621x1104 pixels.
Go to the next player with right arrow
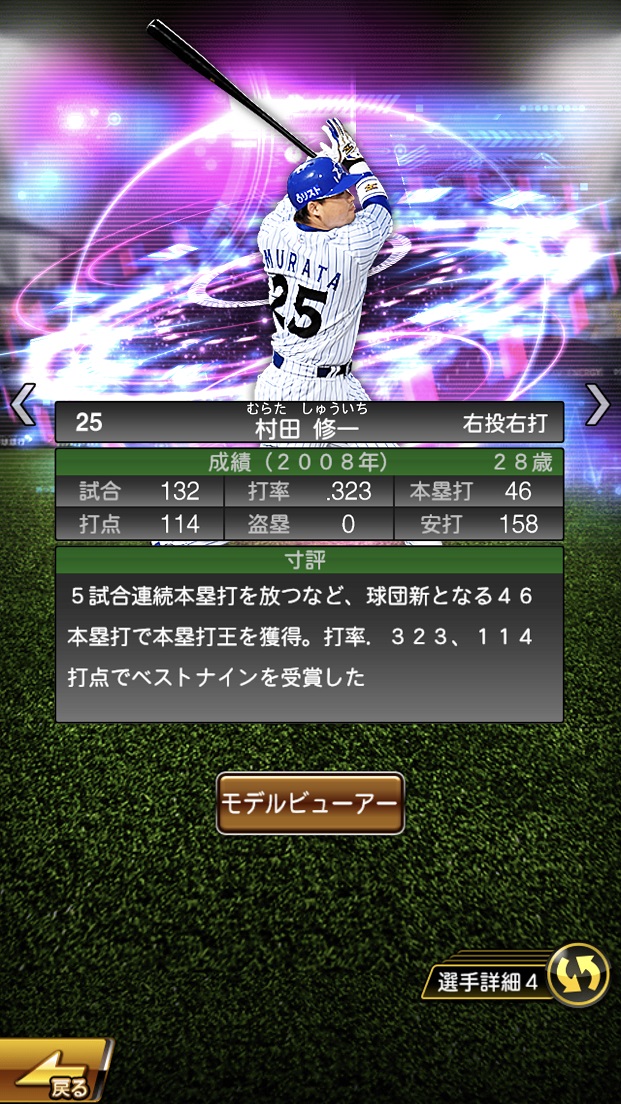pos(597,404)
